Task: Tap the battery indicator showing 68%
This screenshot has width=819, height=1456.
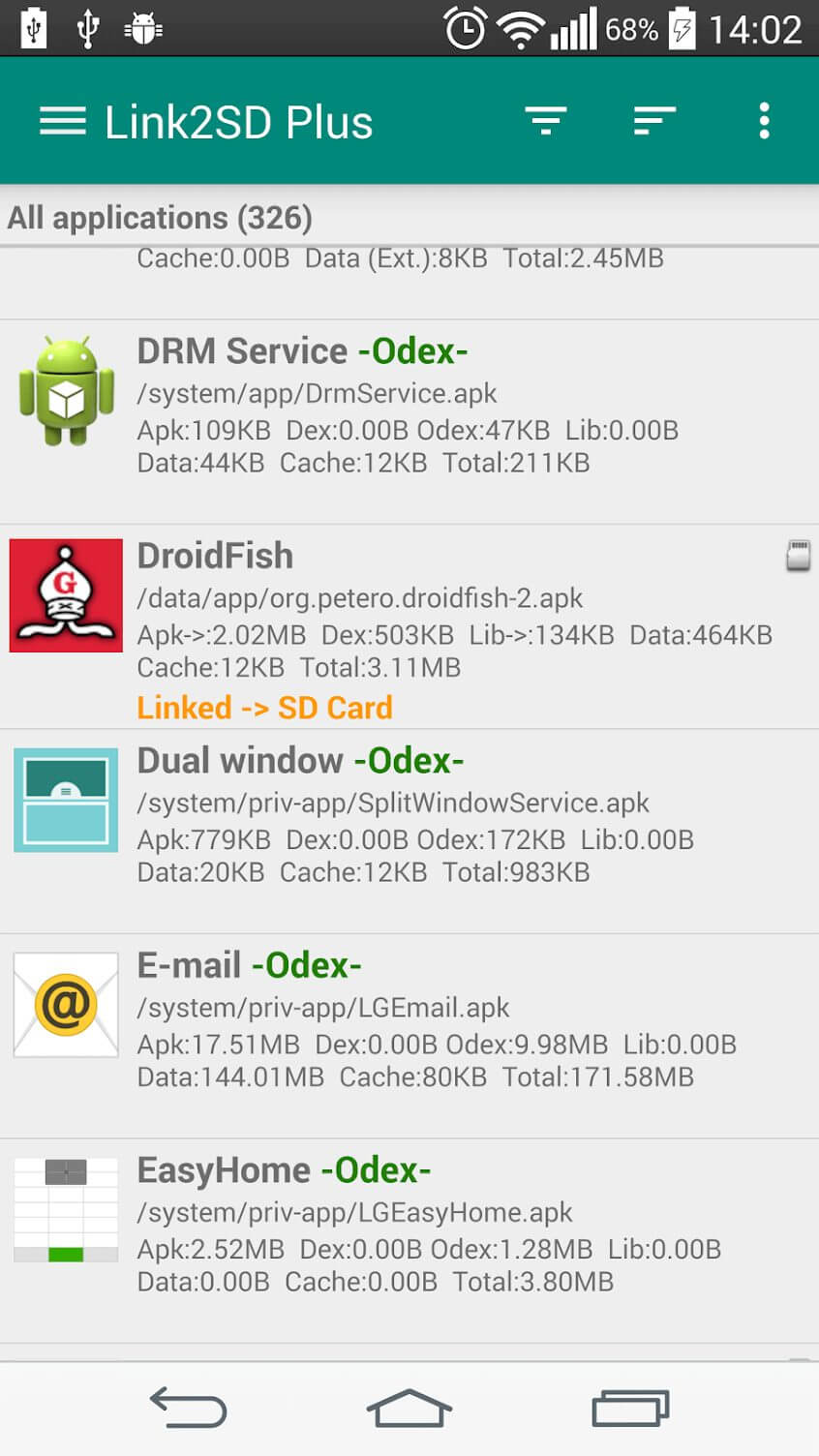Action: pyautogui.click(x=631, y=29)
